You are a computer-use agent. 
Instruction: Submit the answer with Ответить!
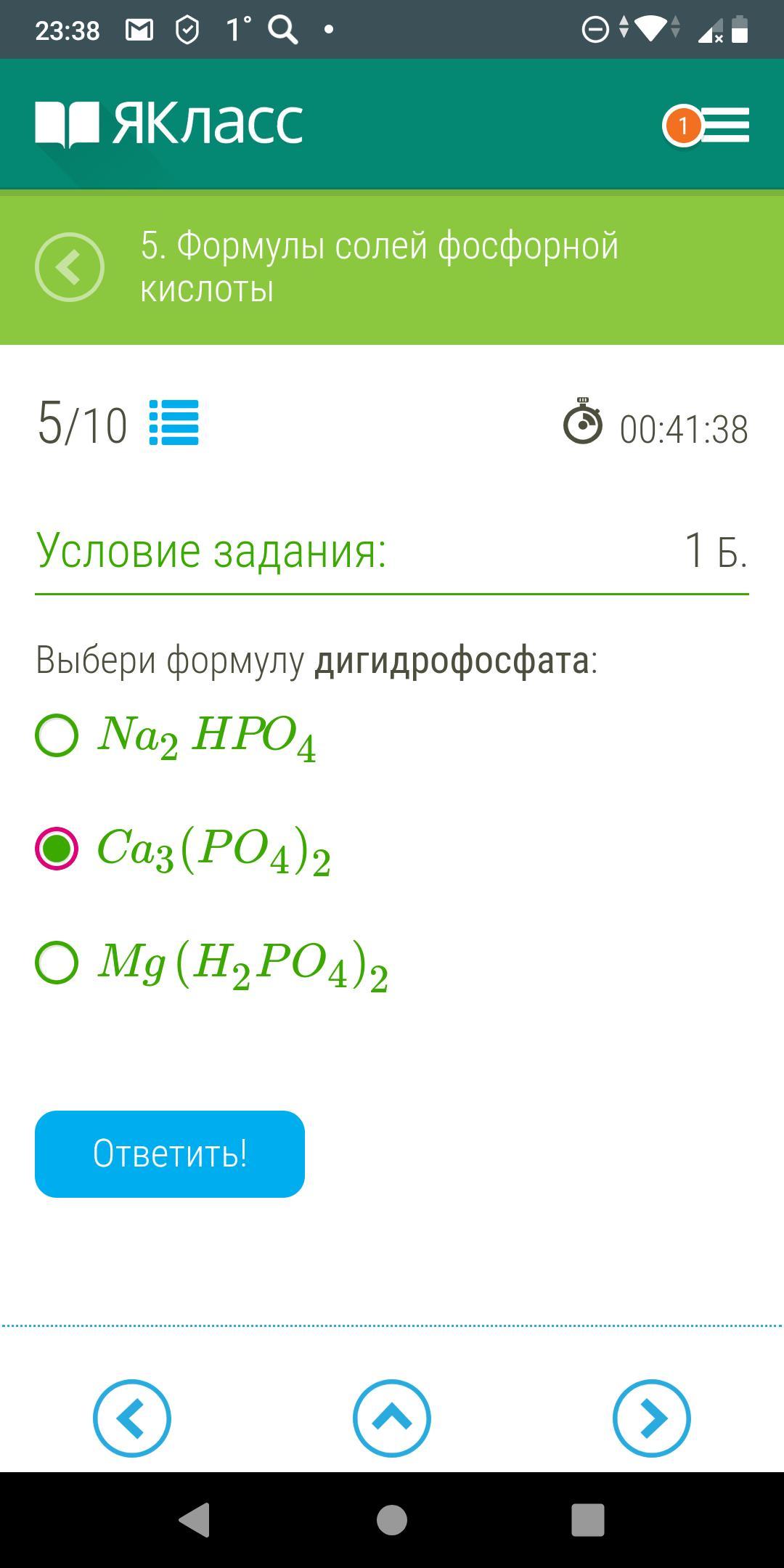pyautogui.click(x=170, y=1153)
